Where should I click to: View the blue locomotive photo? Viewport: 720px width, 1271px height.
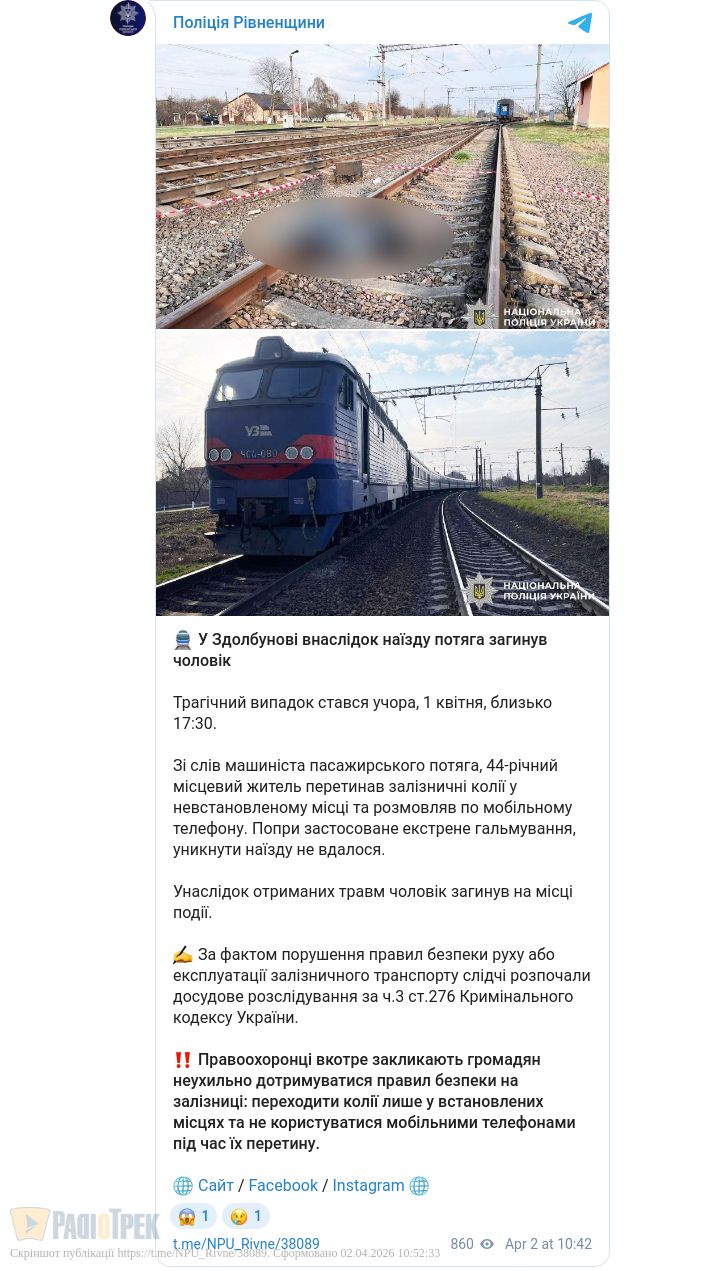tap(382, 473)
